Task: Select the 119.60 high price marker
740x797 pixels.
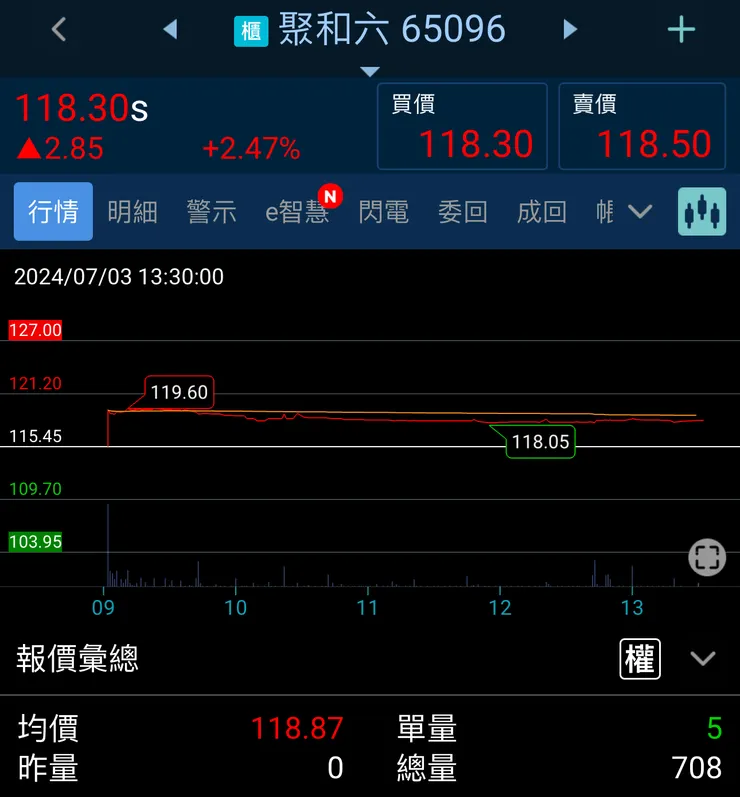Action: point(180,392)
